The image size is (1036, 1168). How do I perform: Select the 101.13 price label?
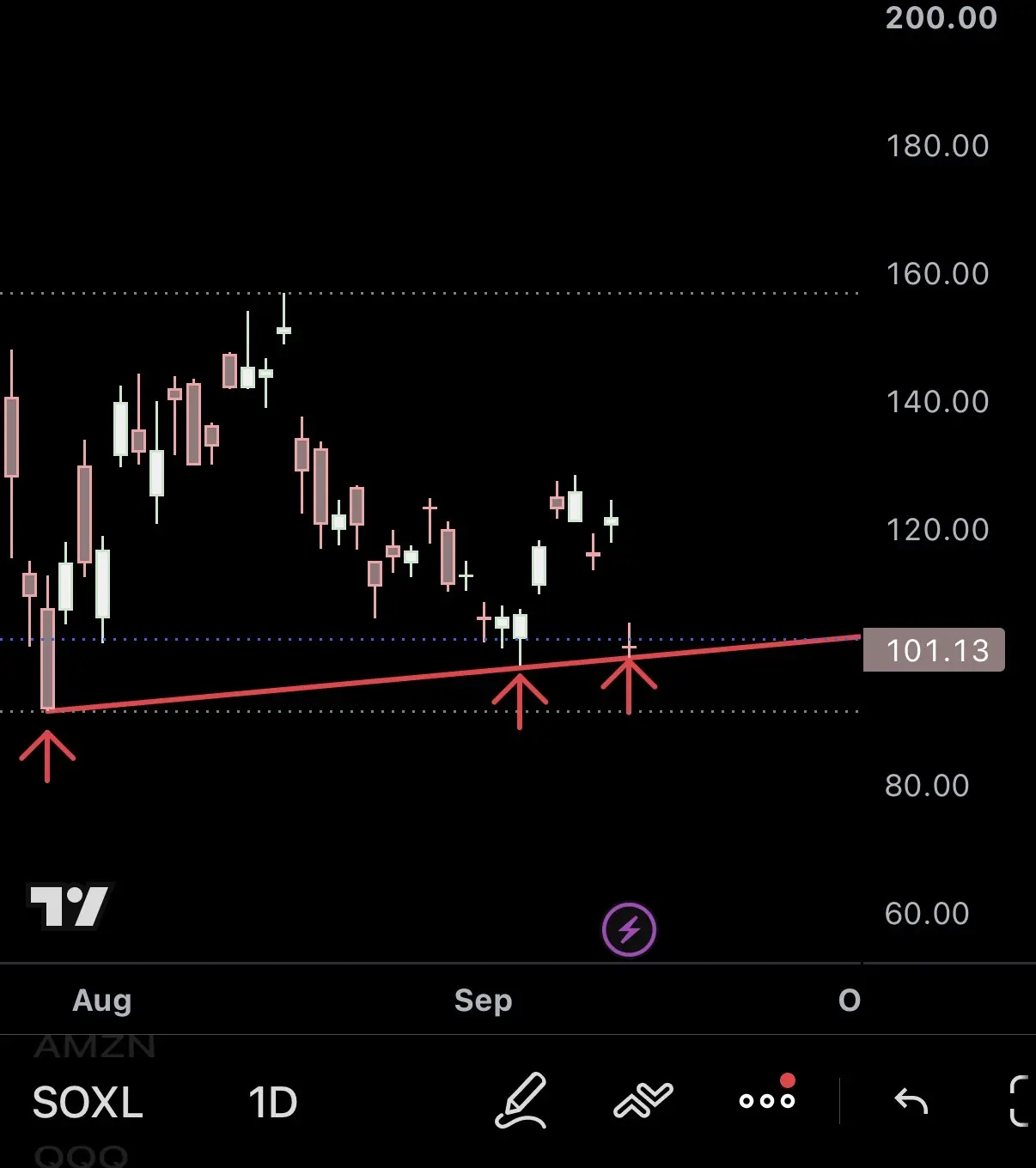pyautogui.click(x=934, y=650)
